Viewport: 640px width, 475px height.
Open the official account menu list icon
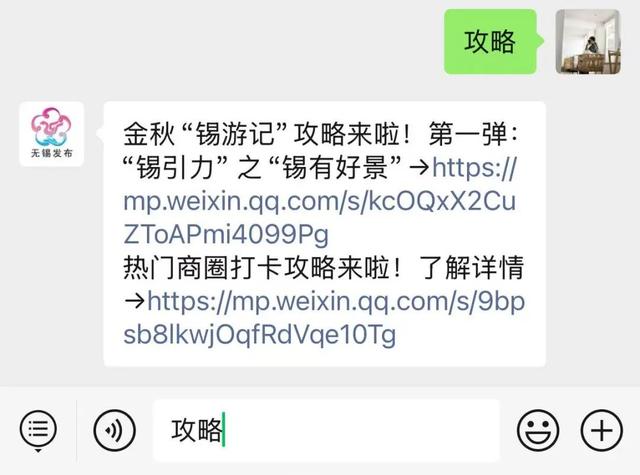tap(38, 431)
